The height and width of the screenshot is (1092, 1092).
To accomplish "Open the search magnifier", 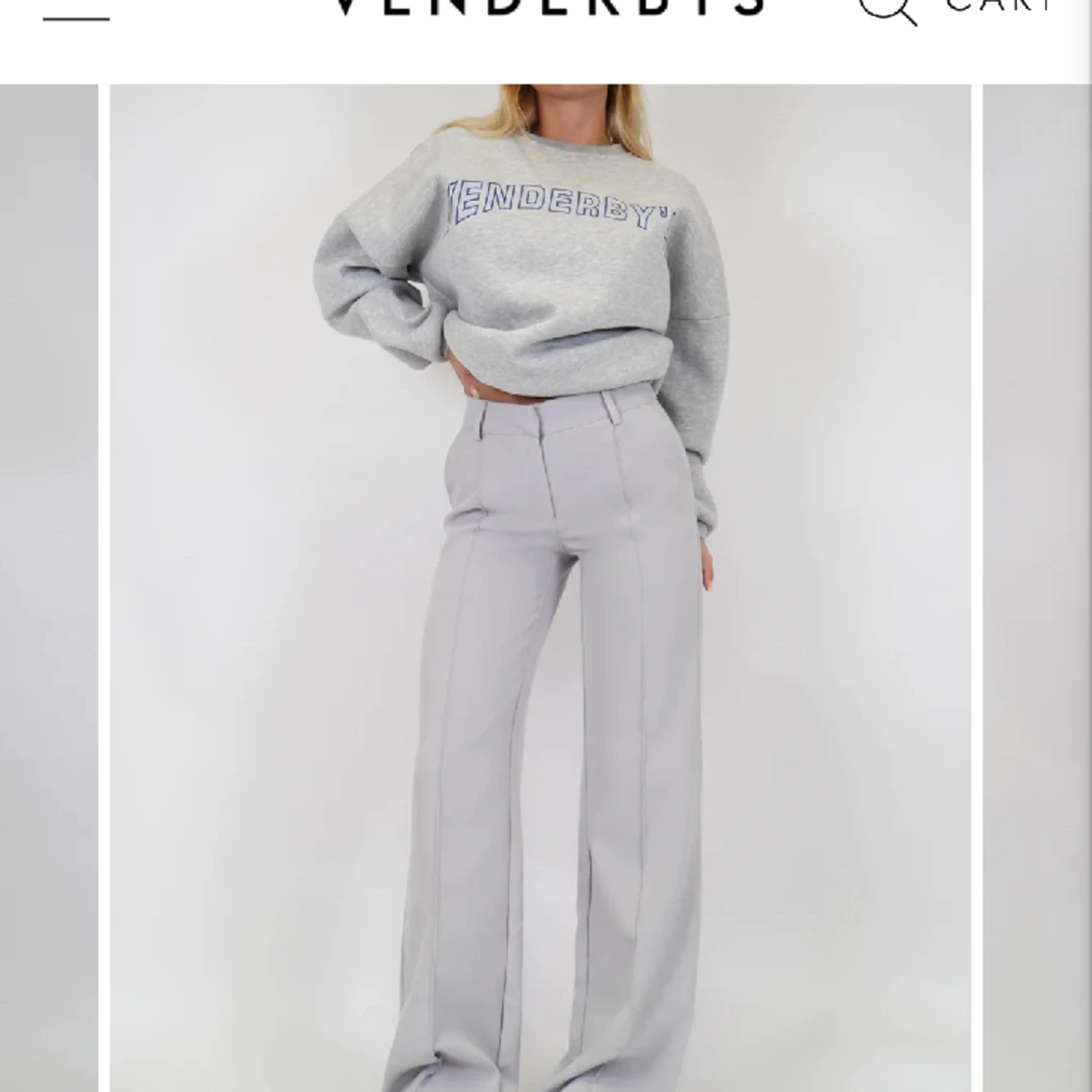I will coord(887,10).
